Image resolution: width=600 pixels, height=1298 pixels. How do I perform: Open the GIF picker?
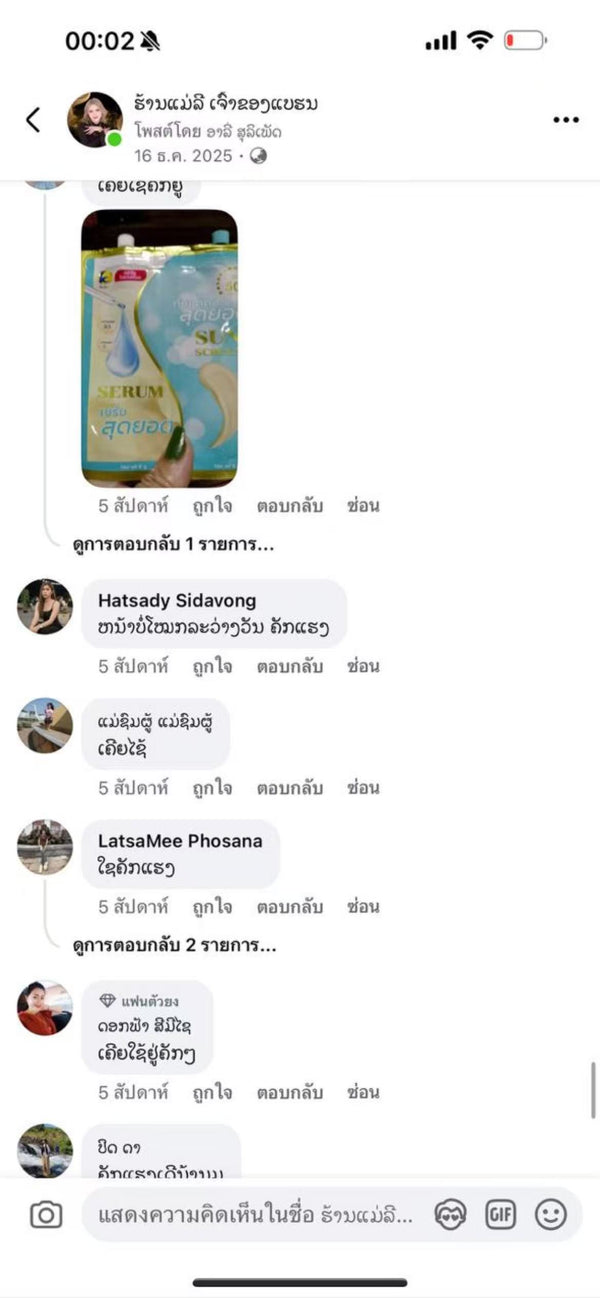[500, 1215]
